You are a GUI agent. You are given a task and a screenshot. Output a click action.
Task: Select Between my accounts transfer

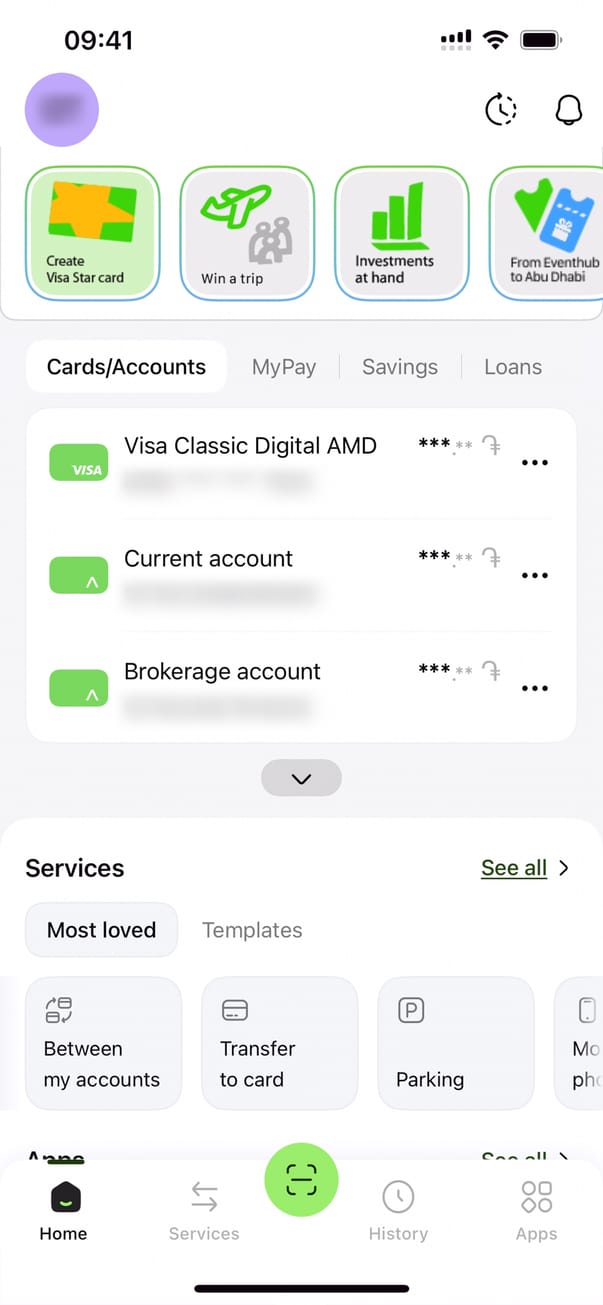(103, 1043)
